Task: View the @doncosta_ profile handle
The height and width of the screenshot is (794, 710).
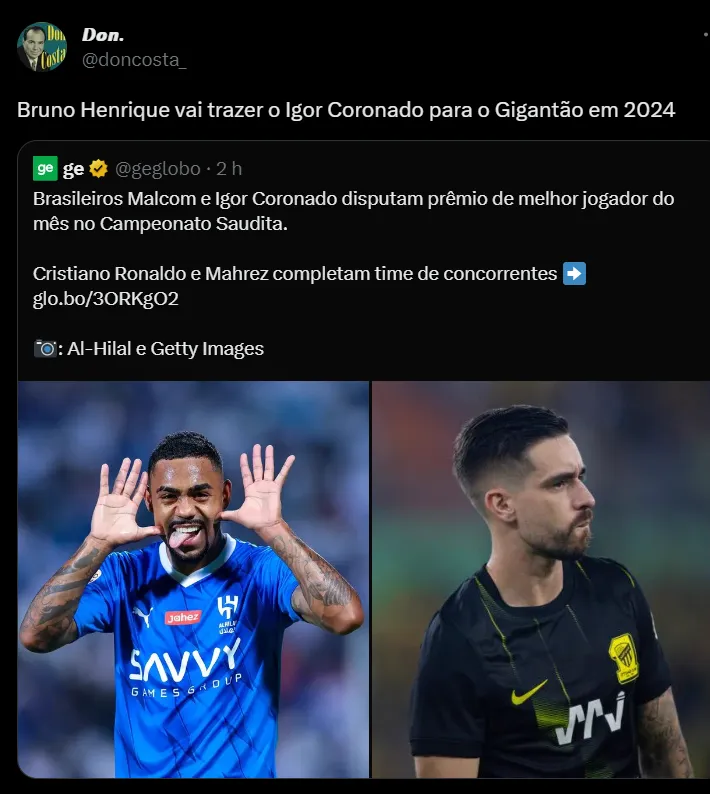Action: pos(134,60)
